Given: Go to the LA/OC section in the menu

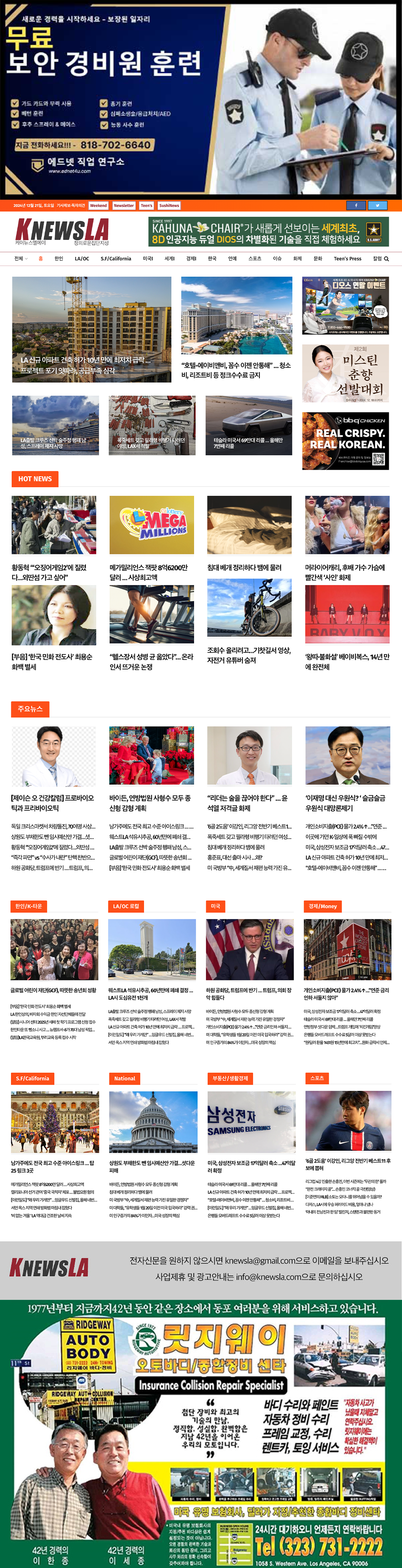Looking at the screenshot, I should tap(81, 259).
